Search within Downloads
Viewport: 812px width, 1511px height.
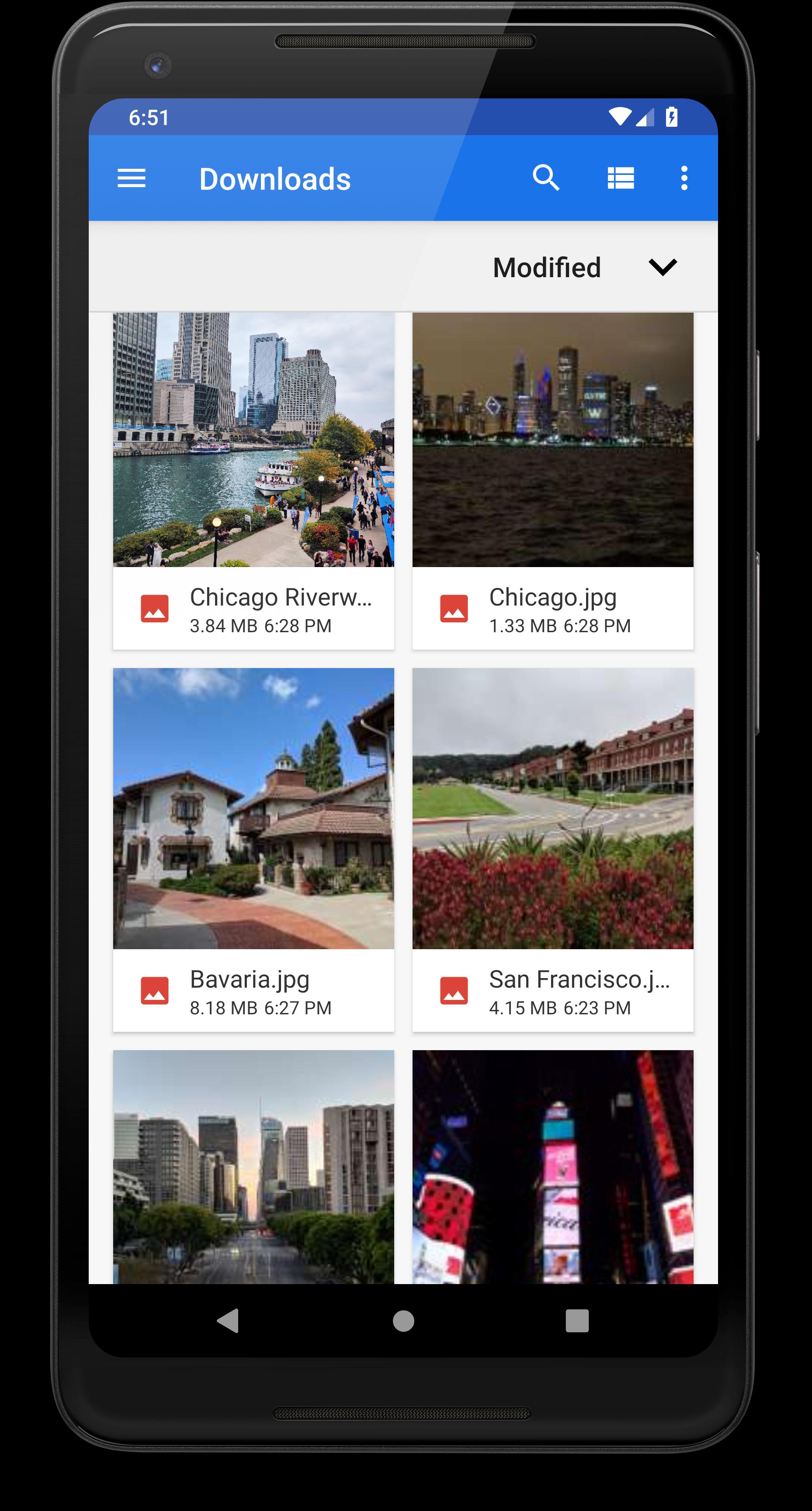click(546, 178)
